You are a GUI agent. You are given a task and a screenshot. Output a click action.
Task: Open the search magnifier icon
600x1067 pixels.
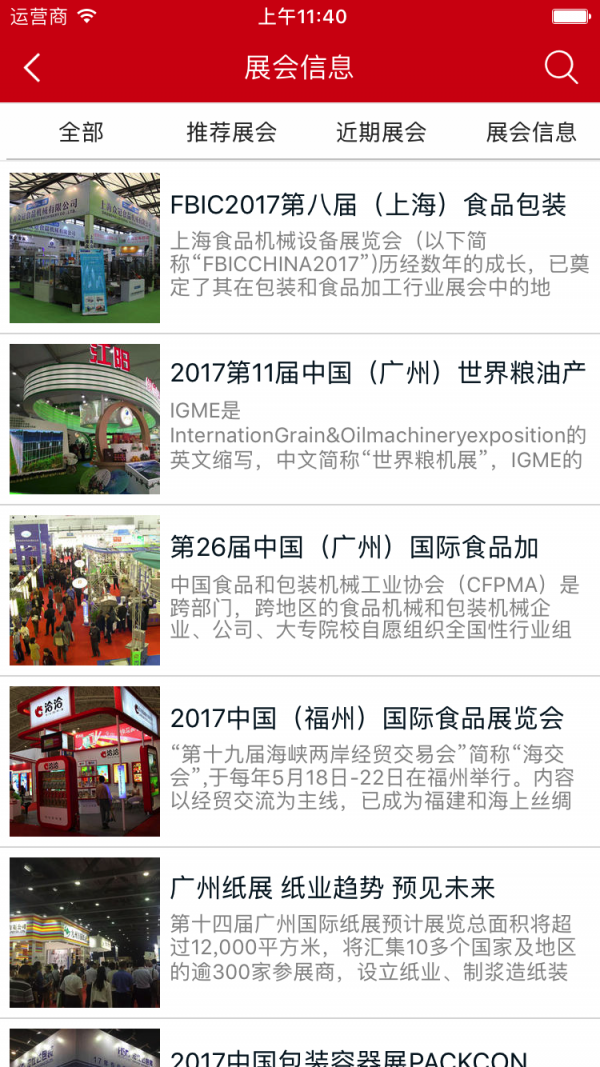tap(561, 67)
